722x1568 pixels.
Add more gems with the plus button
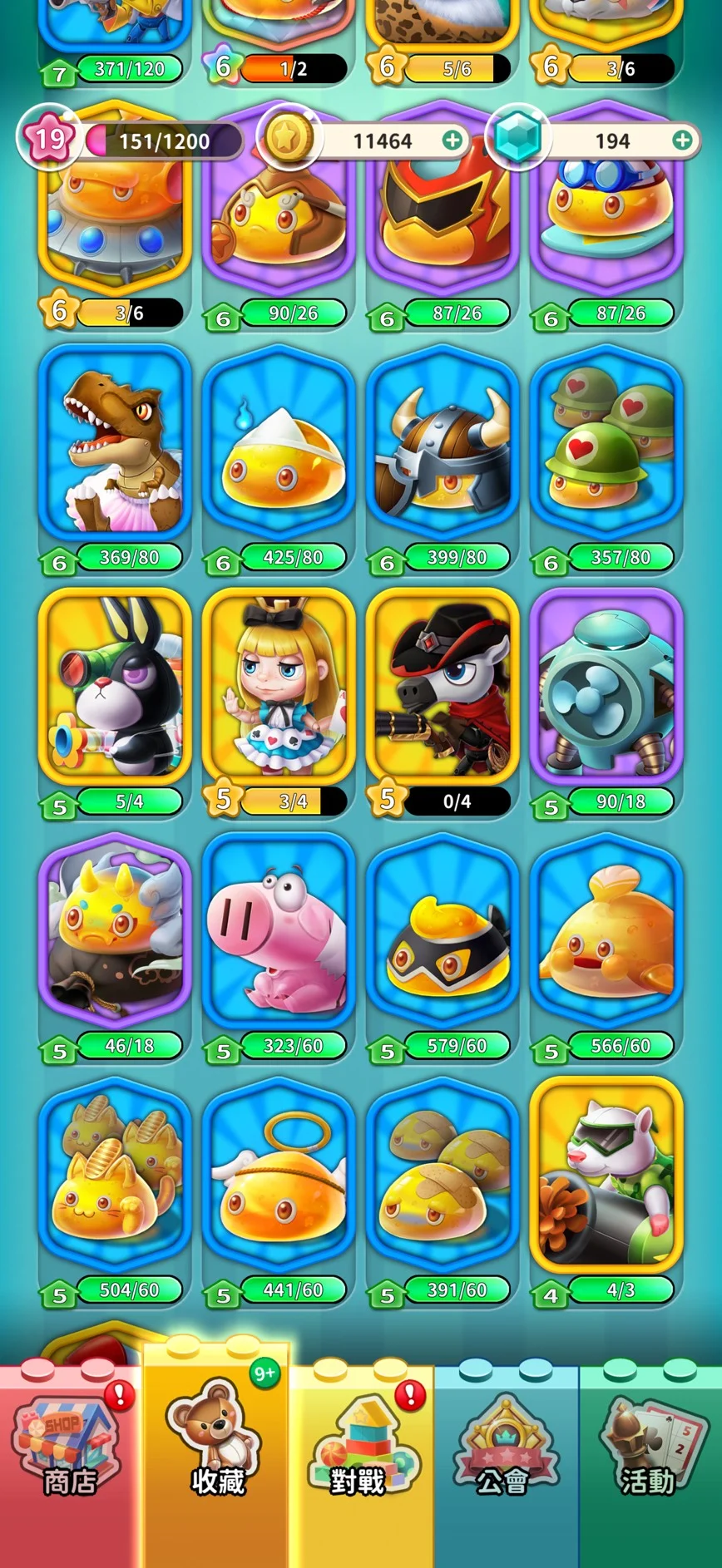coord(682,140)
